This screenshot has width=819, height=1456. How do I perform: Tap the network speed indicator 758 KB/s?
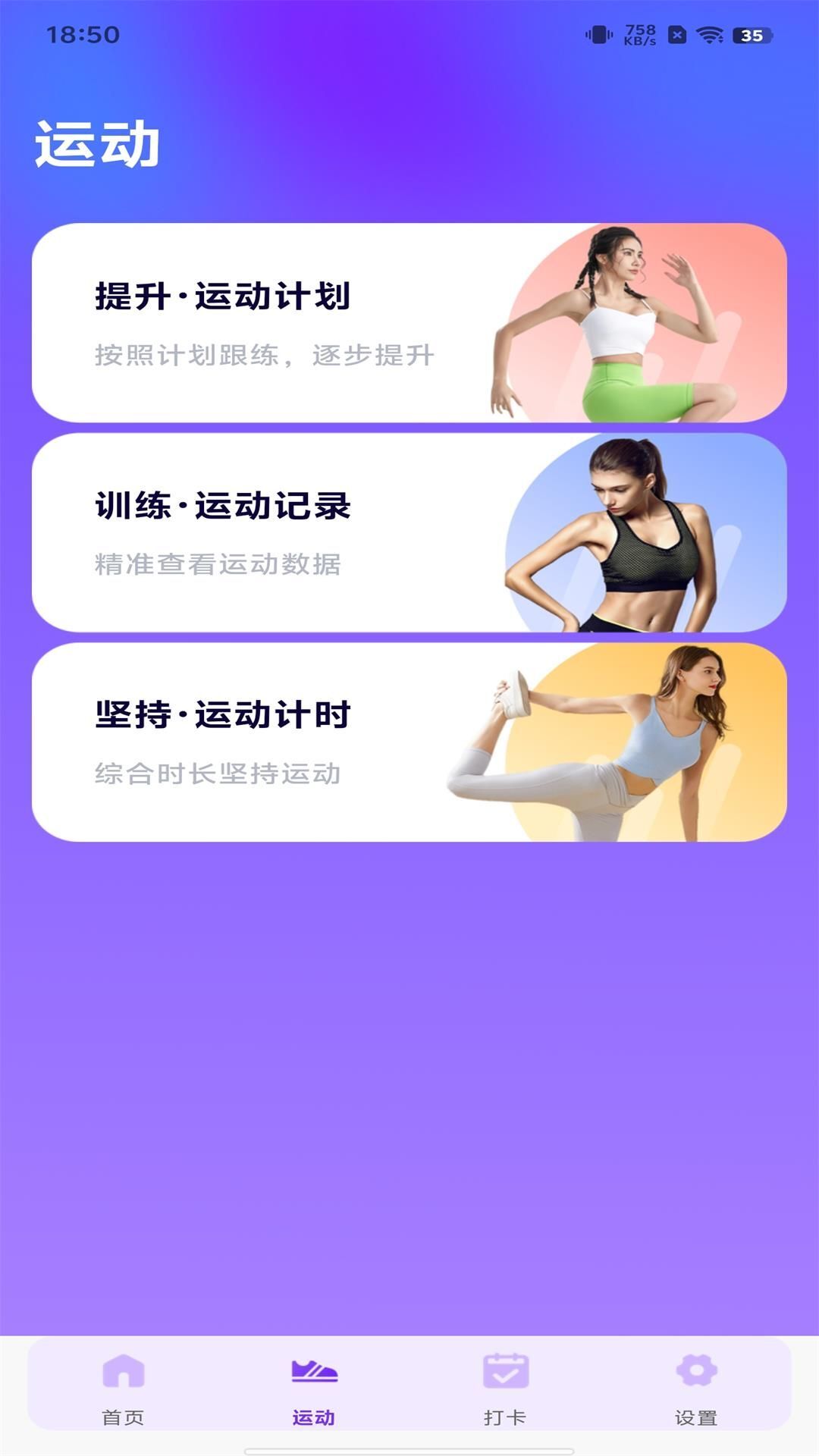coord(641,33)
